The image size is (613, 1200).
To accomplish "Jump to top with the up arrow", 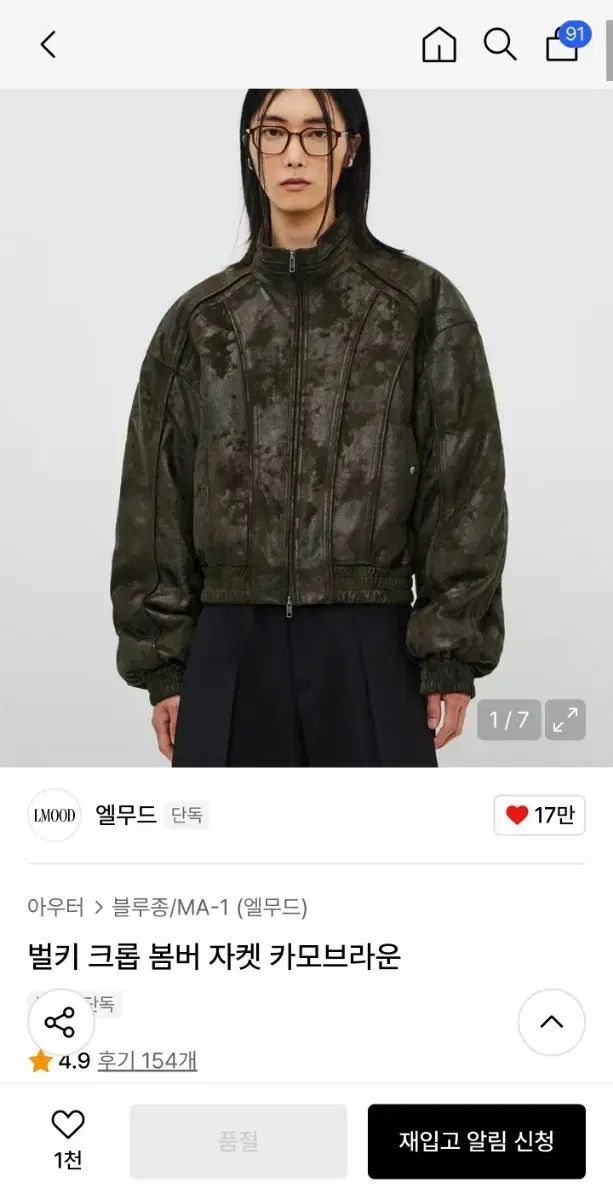I will (551, 1022).
